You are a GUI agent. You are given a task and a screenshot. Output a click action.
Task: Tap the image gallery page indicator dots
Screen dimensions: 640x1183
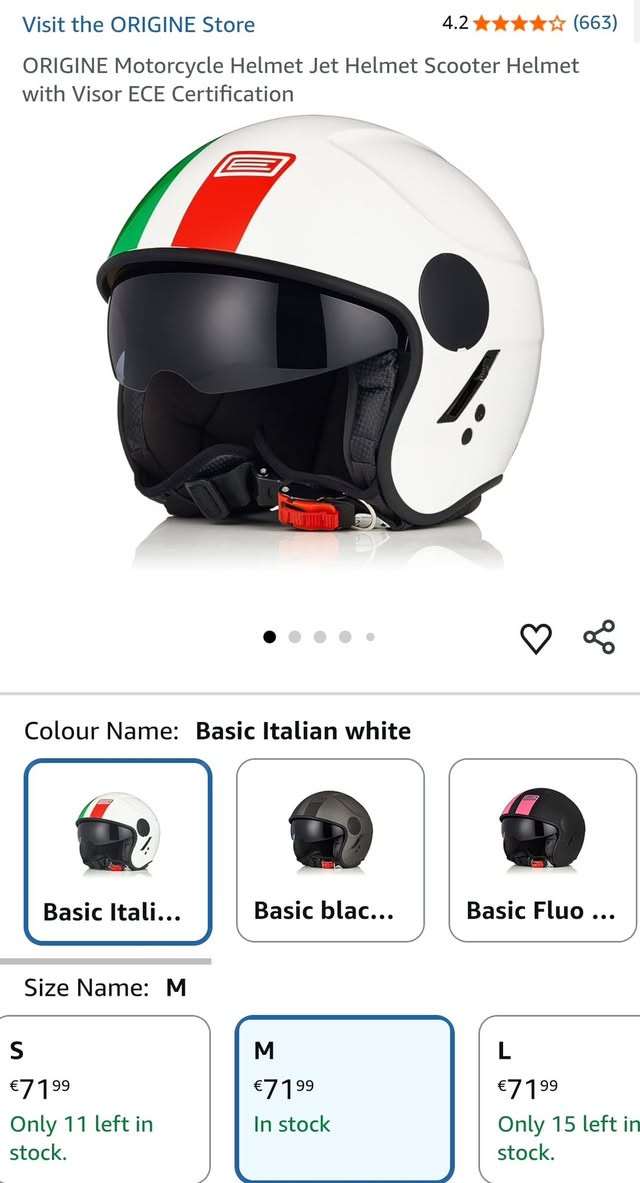tap(320, 637)
